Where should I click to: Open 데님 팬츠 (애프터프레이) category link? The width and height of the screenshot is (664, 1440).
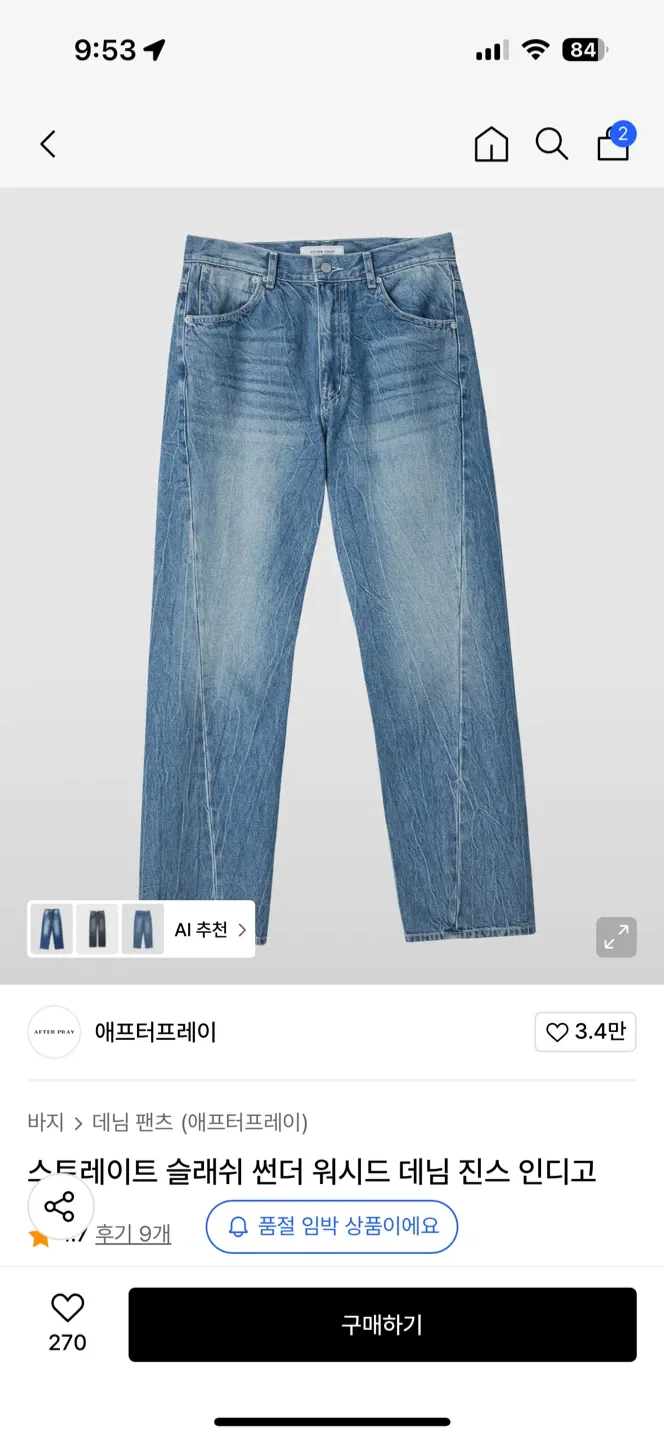(200, 1122)
